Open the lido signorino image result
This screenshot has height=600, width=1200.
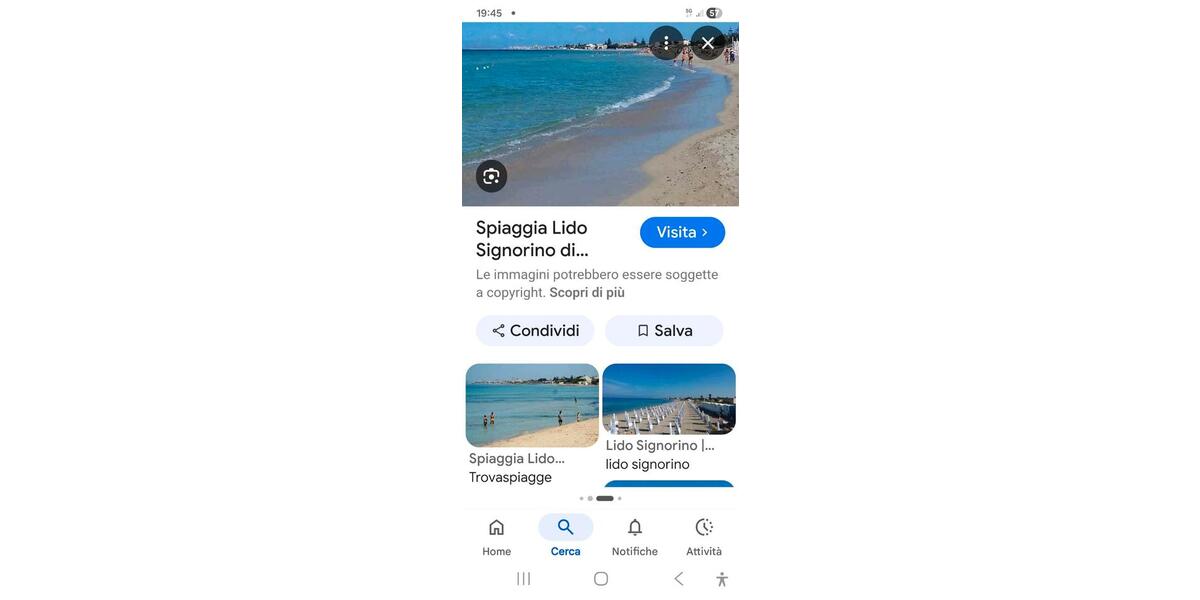click(x=669, y=400)
